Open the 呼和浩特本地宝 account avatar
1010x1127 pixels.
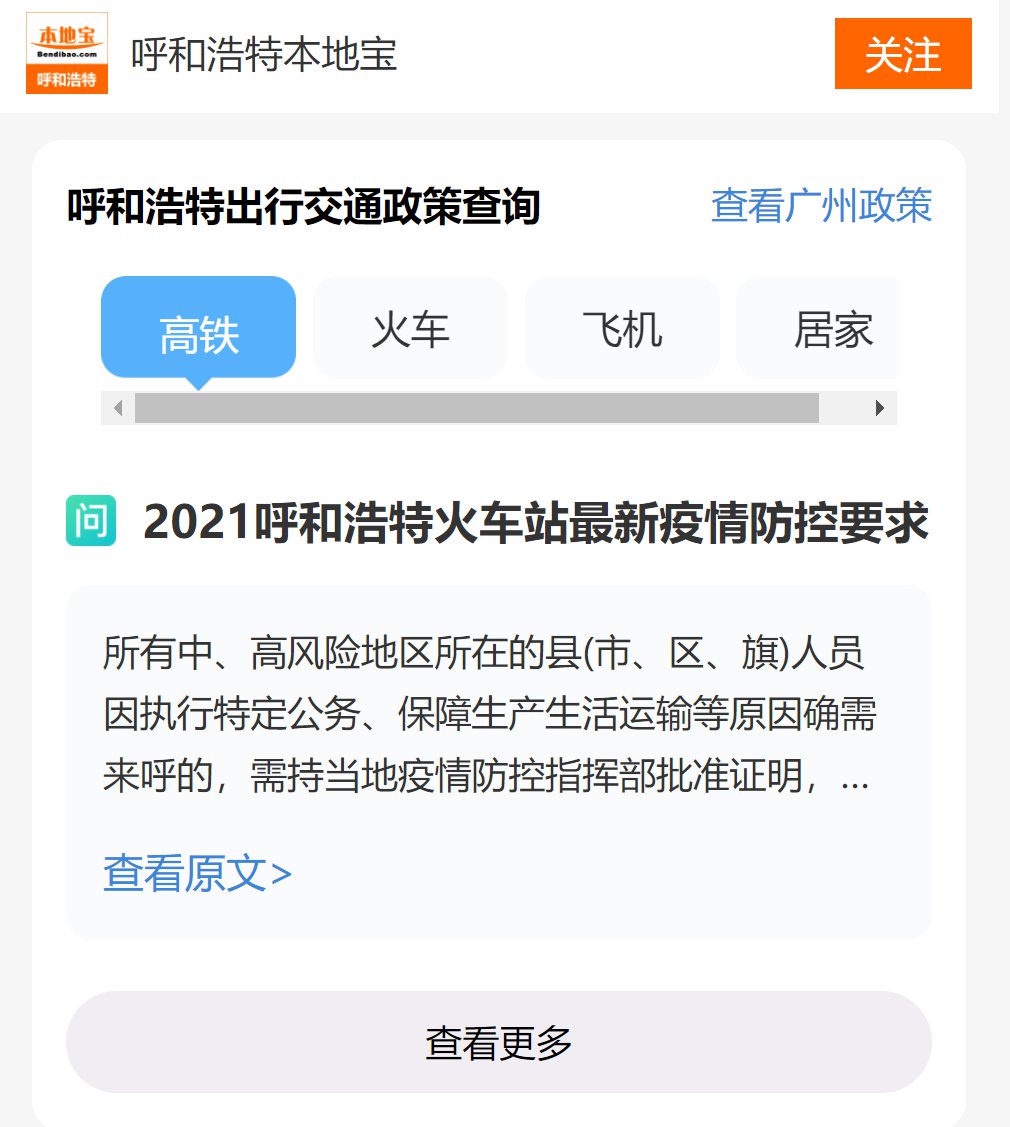(67, 54)
